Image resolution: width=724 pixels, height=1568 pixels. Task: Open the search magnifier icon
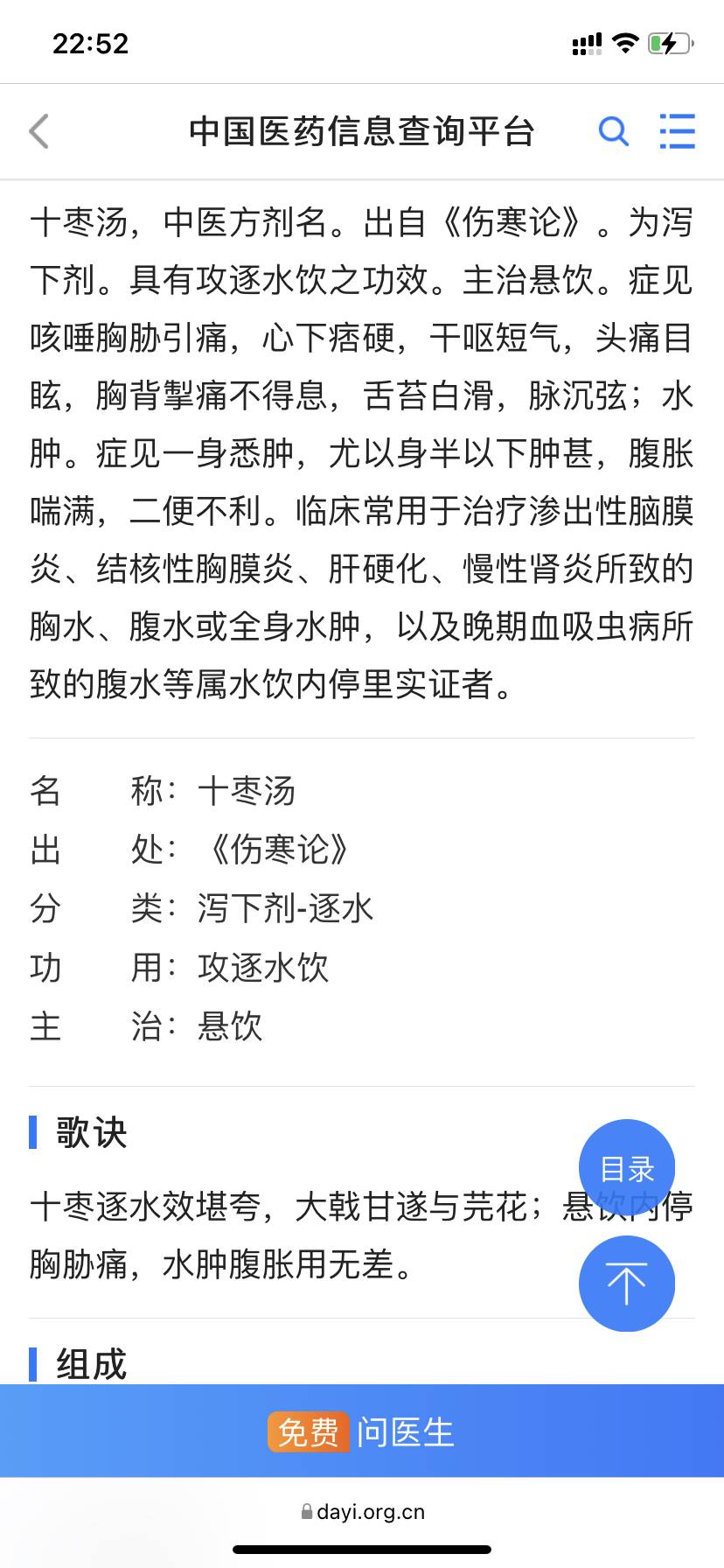(613, 132)
